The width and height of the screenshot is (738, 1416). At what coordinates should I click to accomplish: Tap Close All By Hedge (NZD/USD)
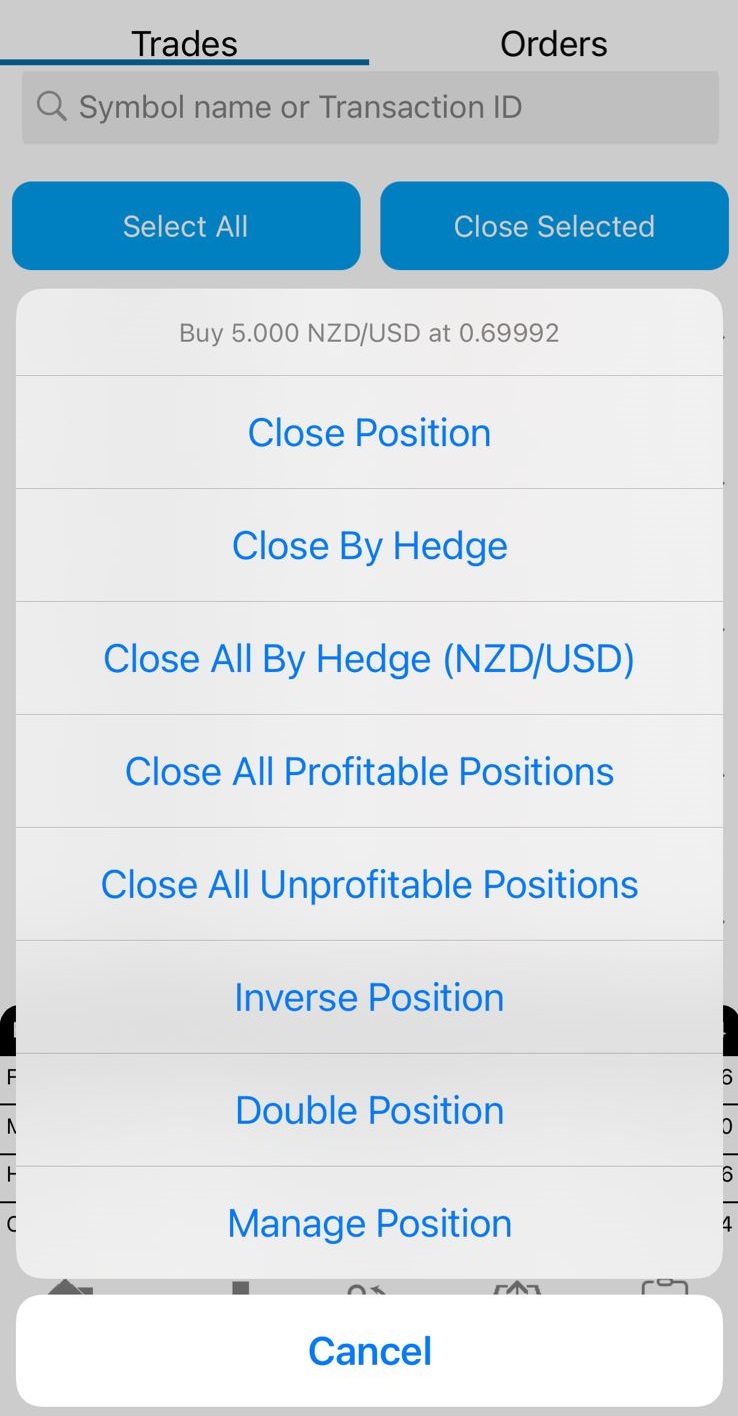(369, 659)
